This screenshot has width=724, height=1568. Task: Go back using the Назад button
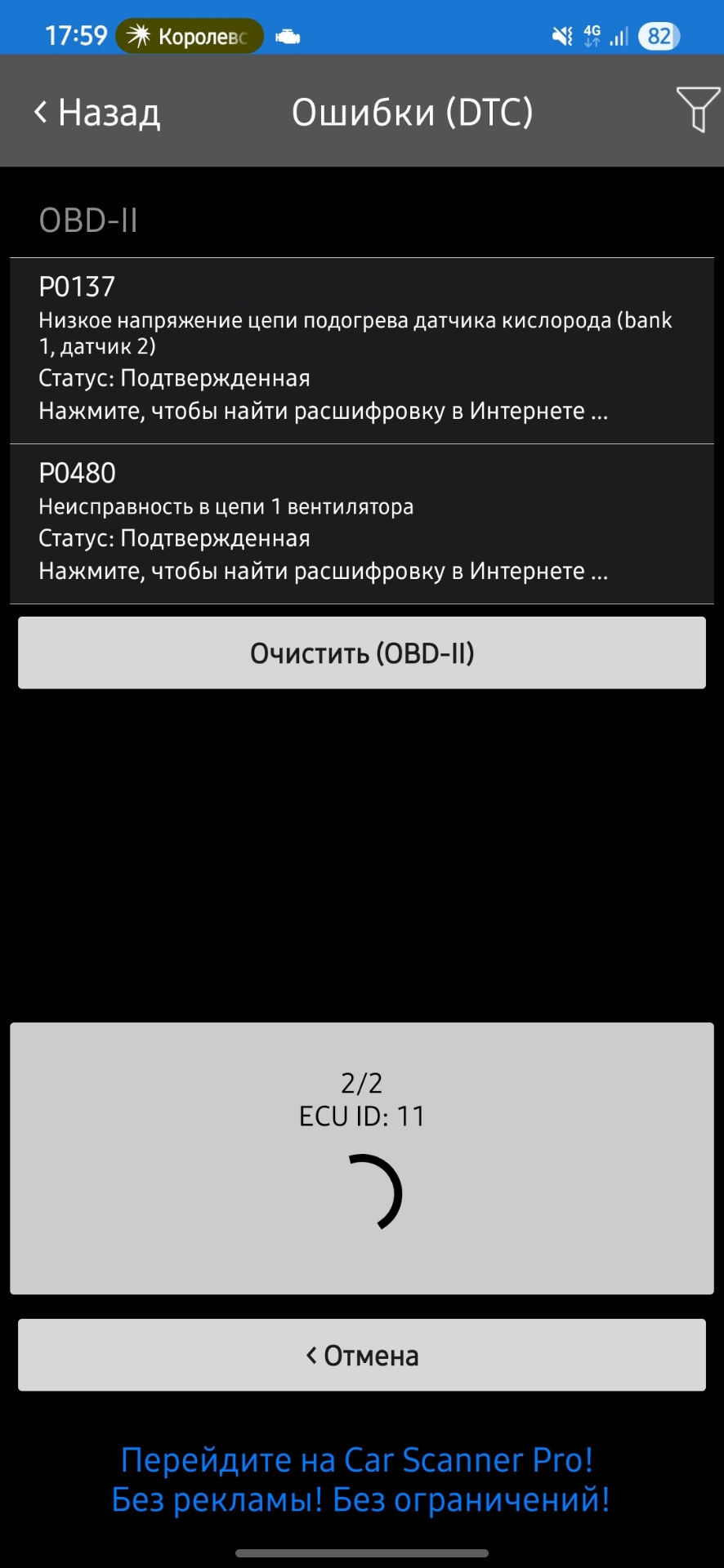click(x=98, y=112)
